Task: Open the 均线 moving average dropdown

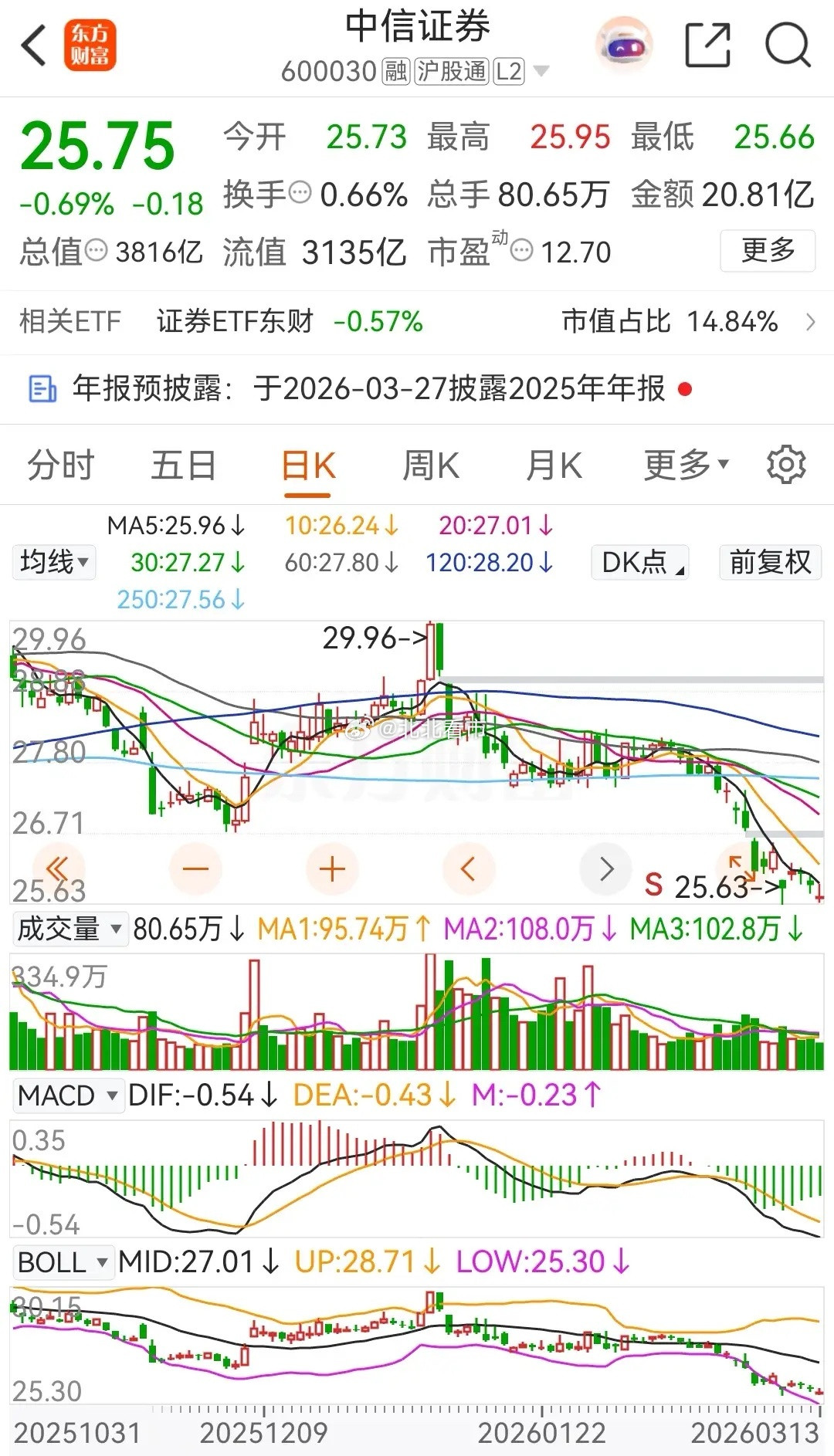Action: 53,563
